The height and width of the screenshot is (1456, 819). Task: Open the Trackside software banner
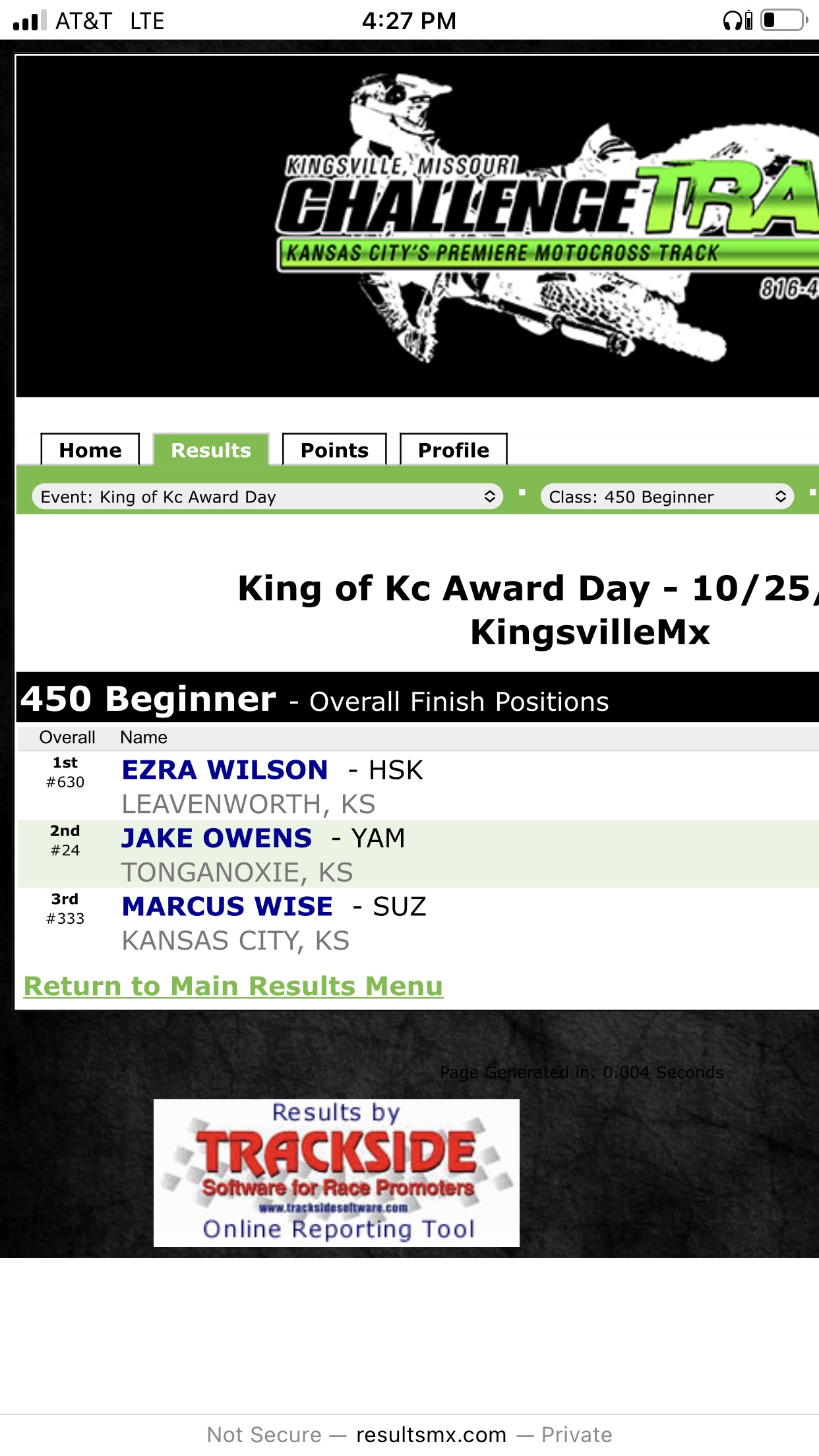click(336, 1172)
